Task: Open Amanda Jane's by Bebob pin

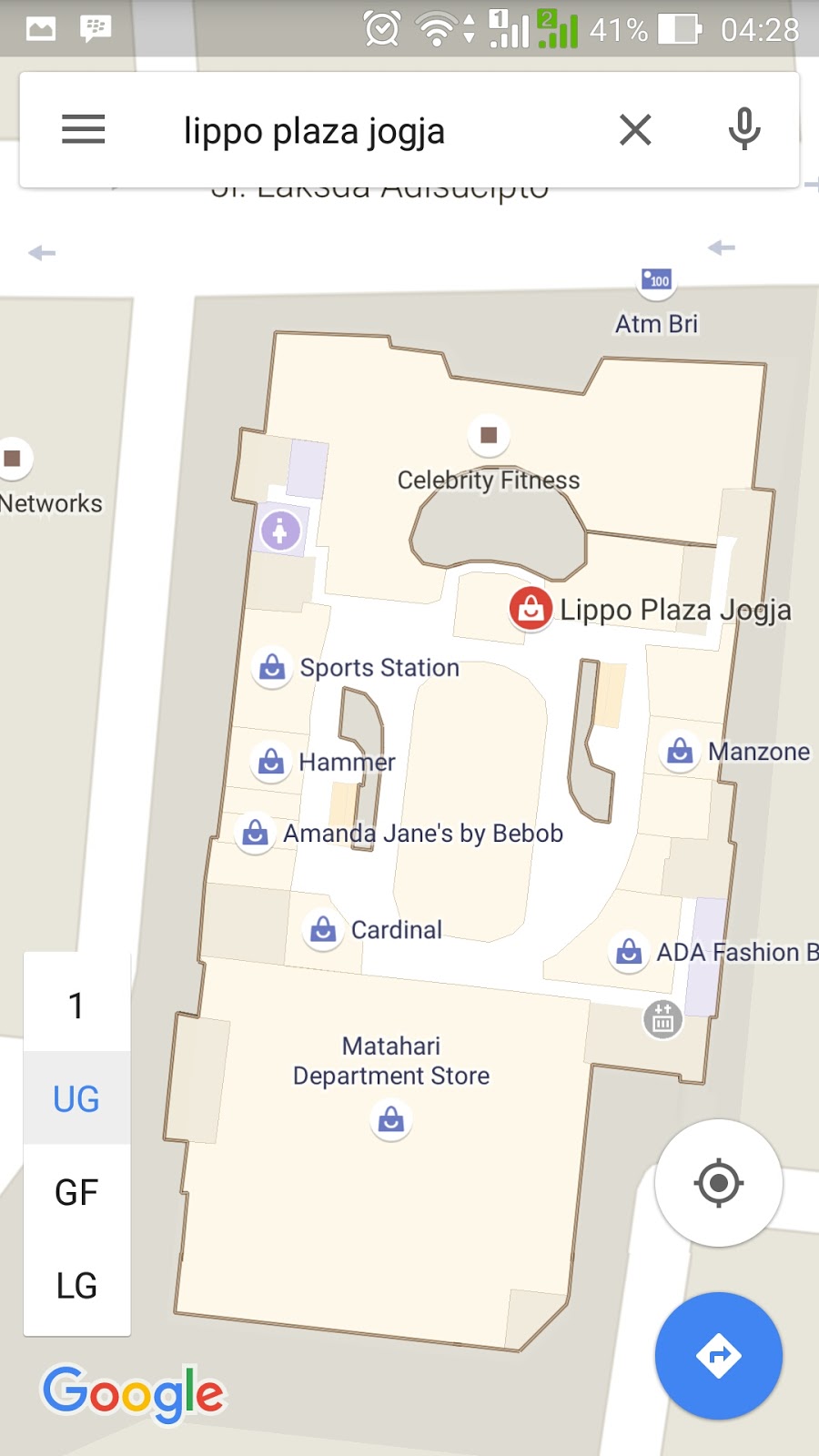Action: coord(256,833)
